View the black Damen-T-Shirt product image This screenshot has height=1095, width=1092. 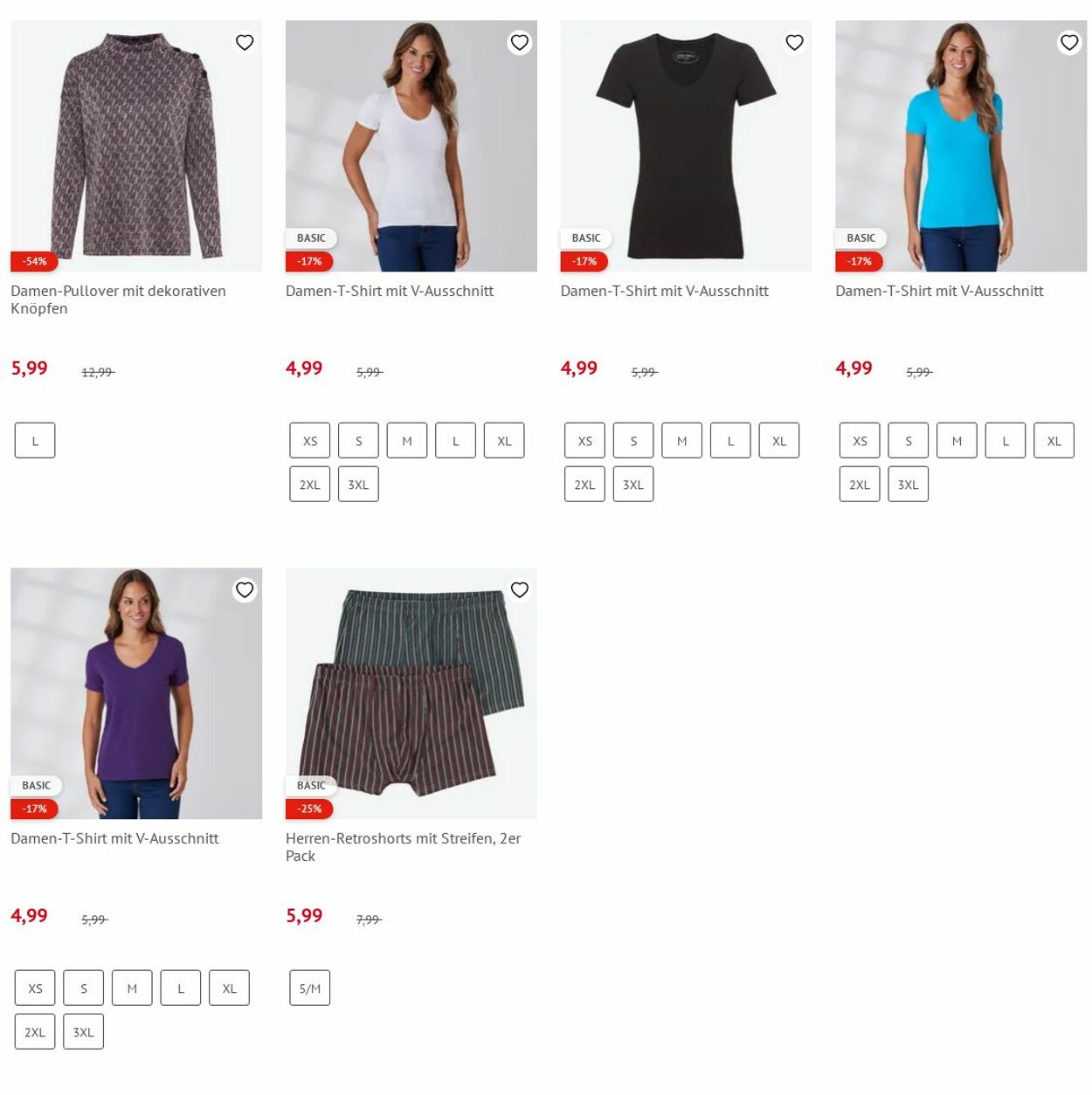(x=686, y=146)
